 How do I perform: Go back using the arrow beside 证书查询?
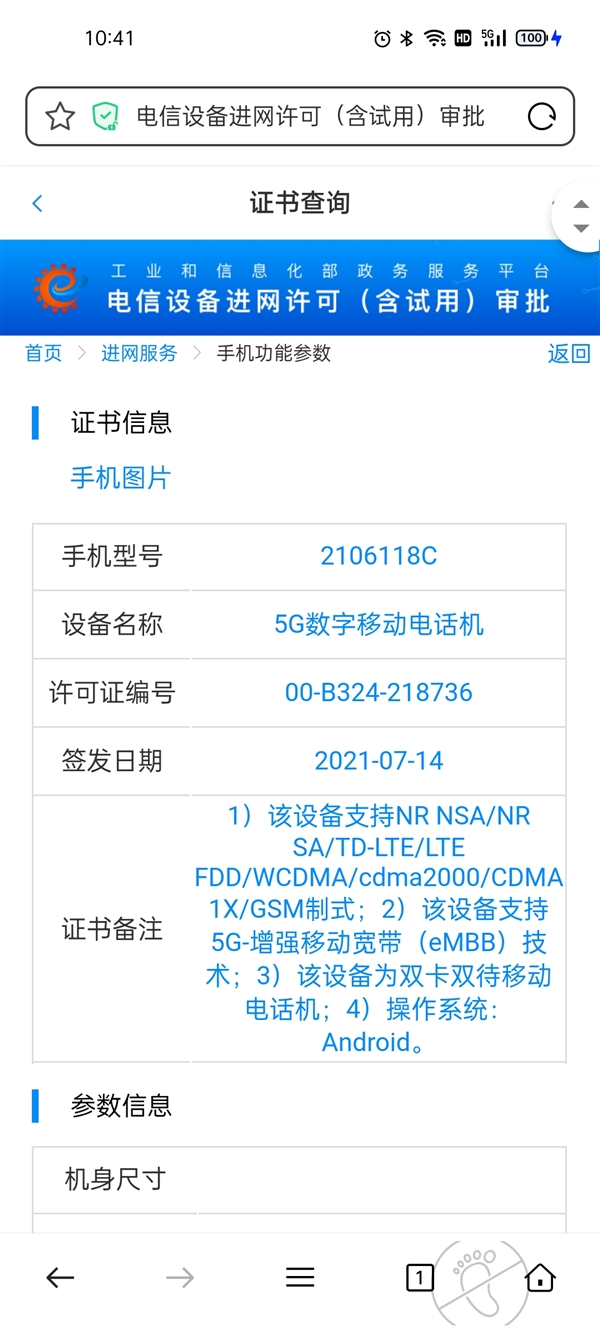pos(38,204)
